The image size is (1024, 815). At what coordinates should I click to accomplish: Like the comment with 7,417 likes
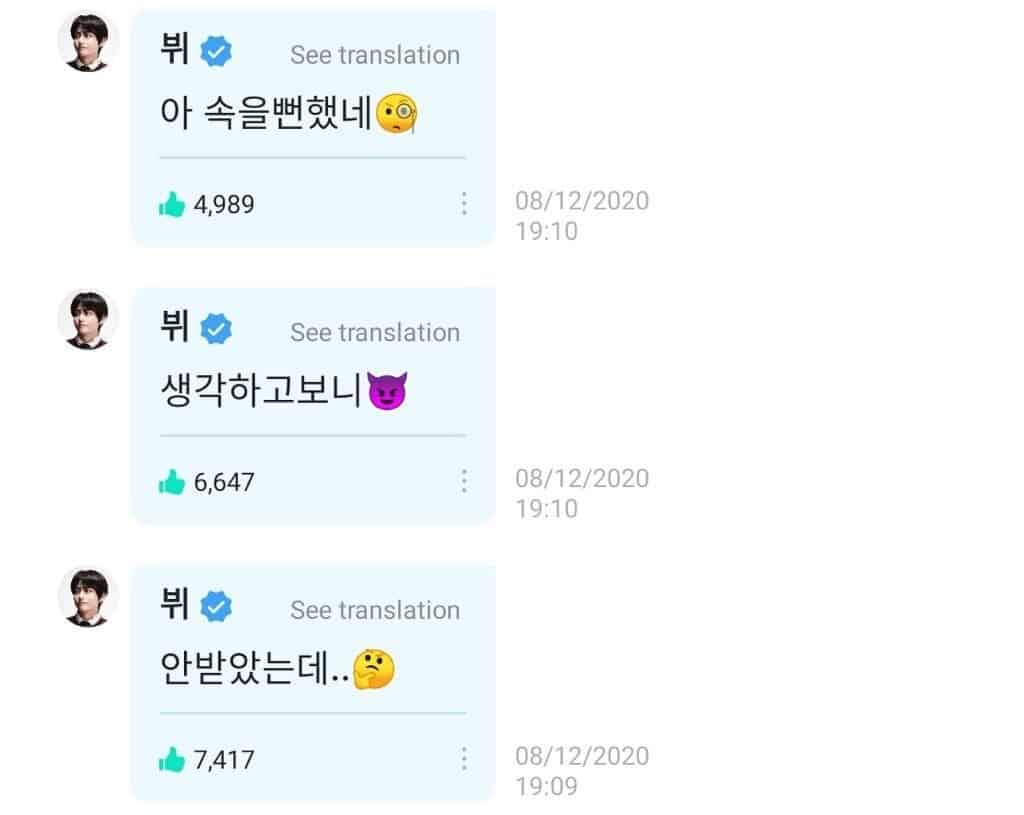tap(172, 760)
